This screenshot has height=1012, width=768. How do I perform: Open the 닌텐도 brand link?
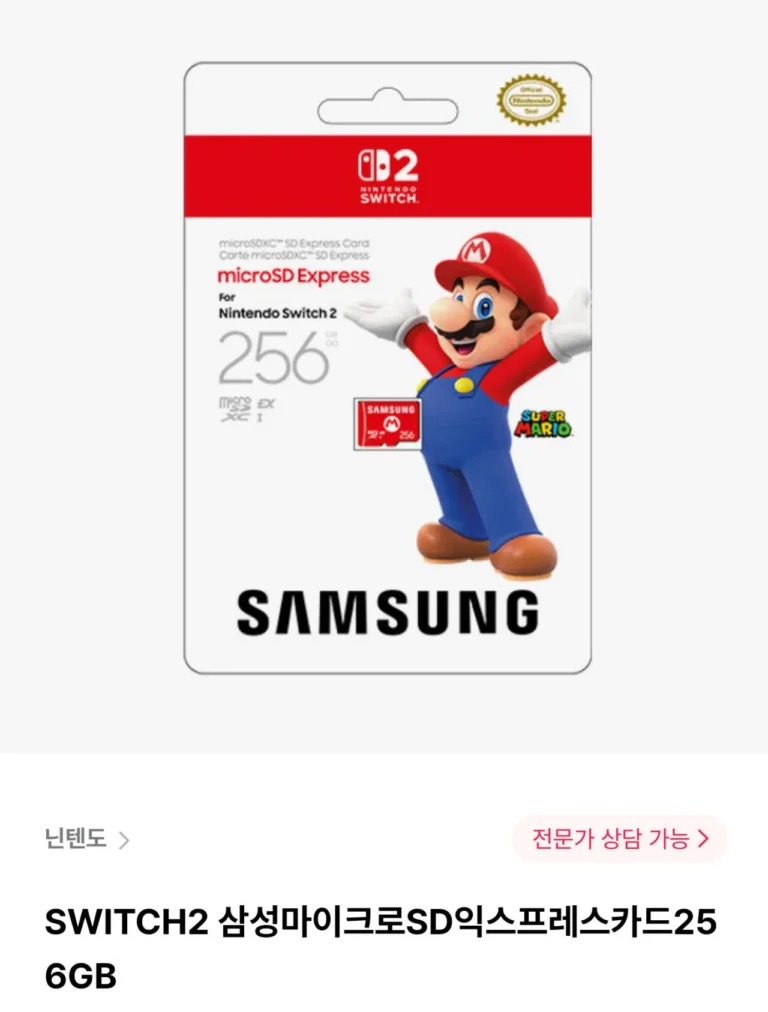click(87, 839)
